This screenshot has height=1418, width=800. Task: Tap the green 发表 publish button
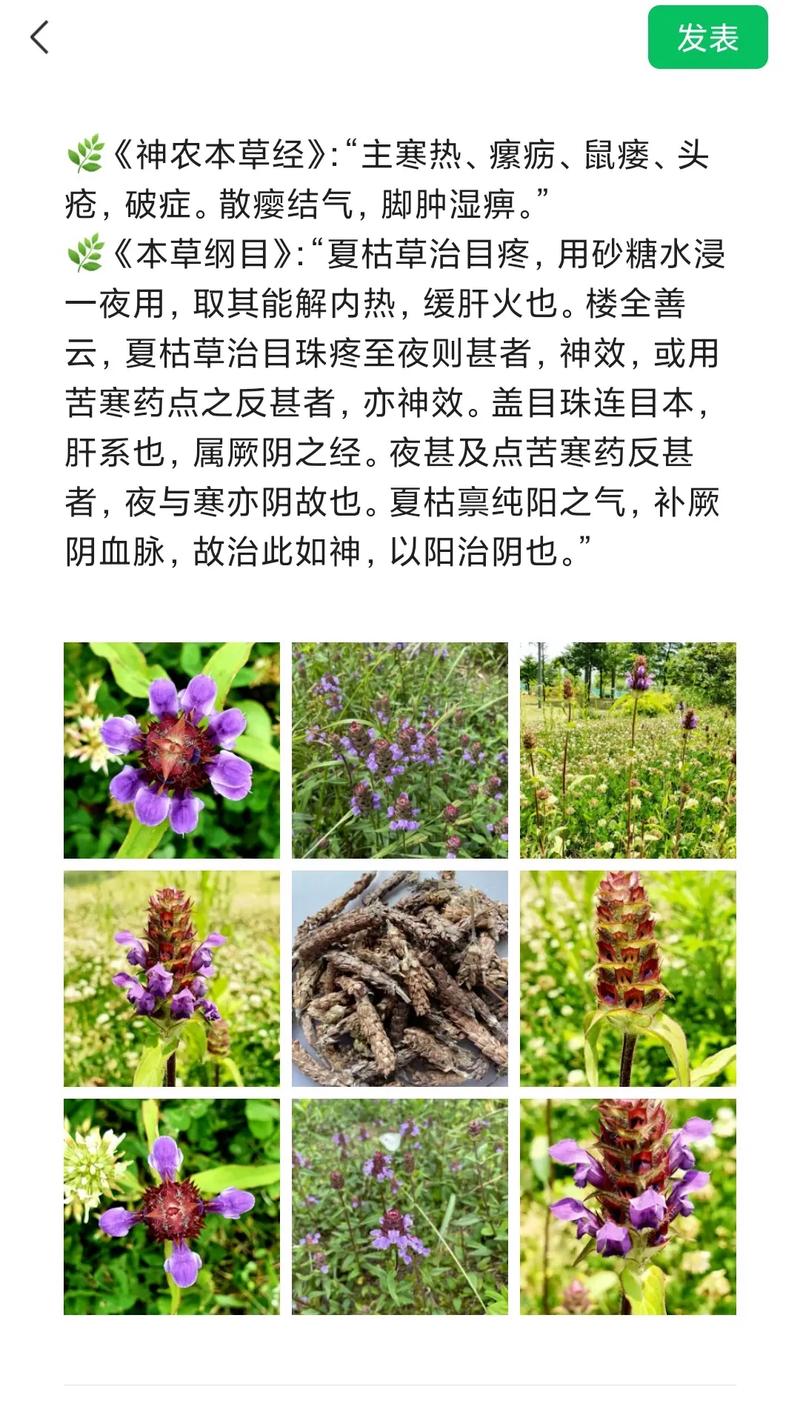click(708, 38)
